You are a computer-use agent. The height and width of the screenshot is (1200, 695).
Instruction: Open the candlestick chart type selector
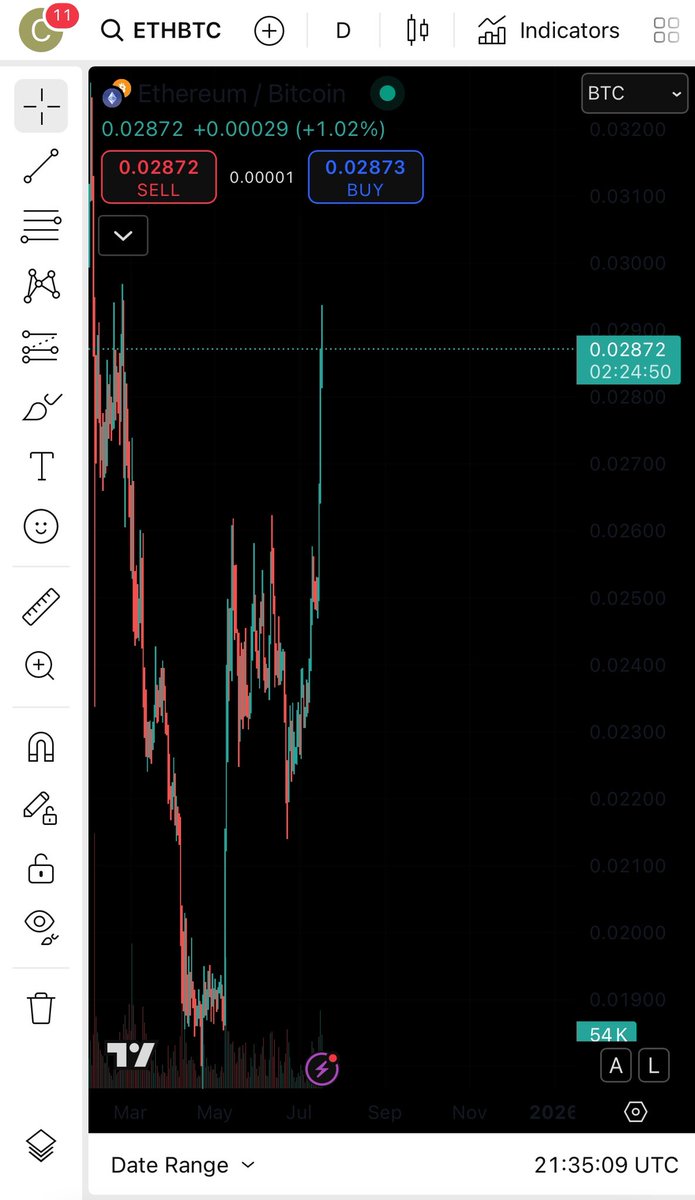(417, 31)
